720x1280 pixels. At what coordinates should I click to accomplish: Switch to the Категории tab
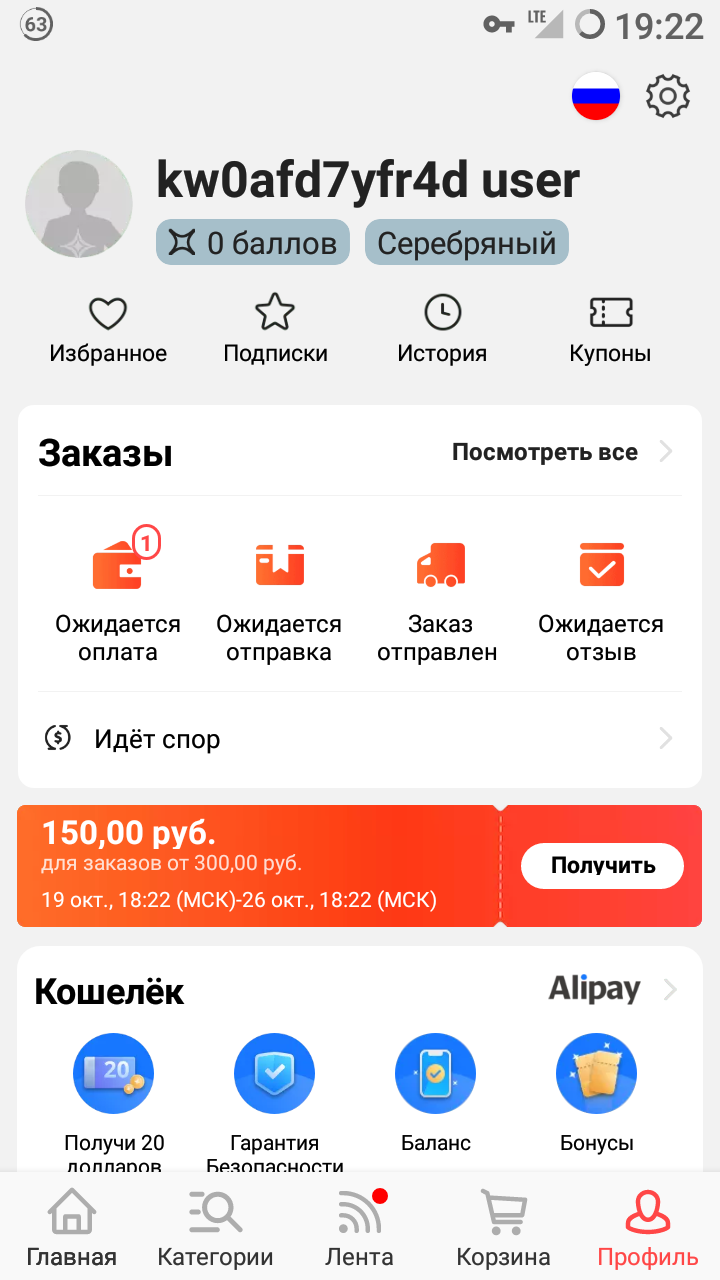click(x=215, y=1228)
